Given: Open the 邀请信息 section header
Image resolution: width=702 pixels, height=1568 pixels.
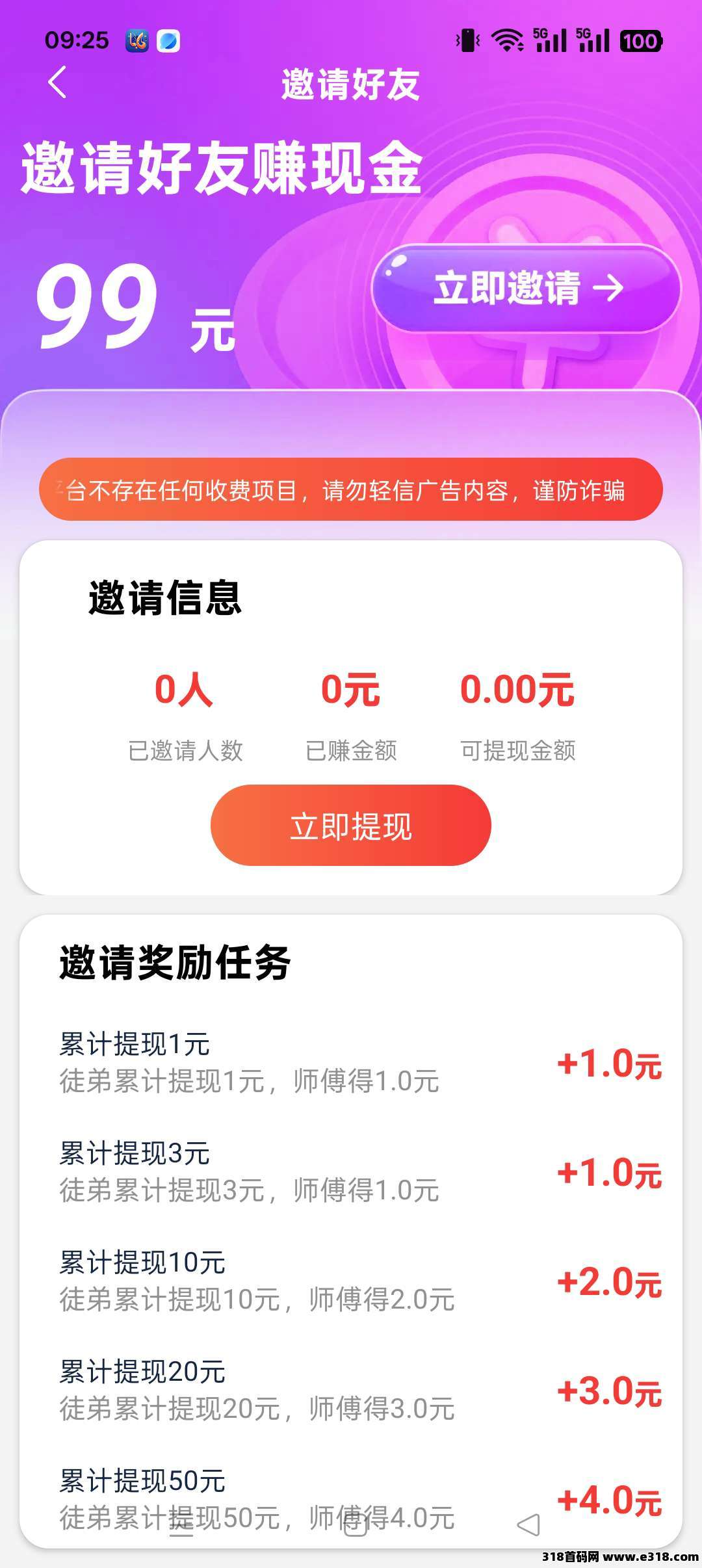Looking at the screenshot, I should click(164, 601).
